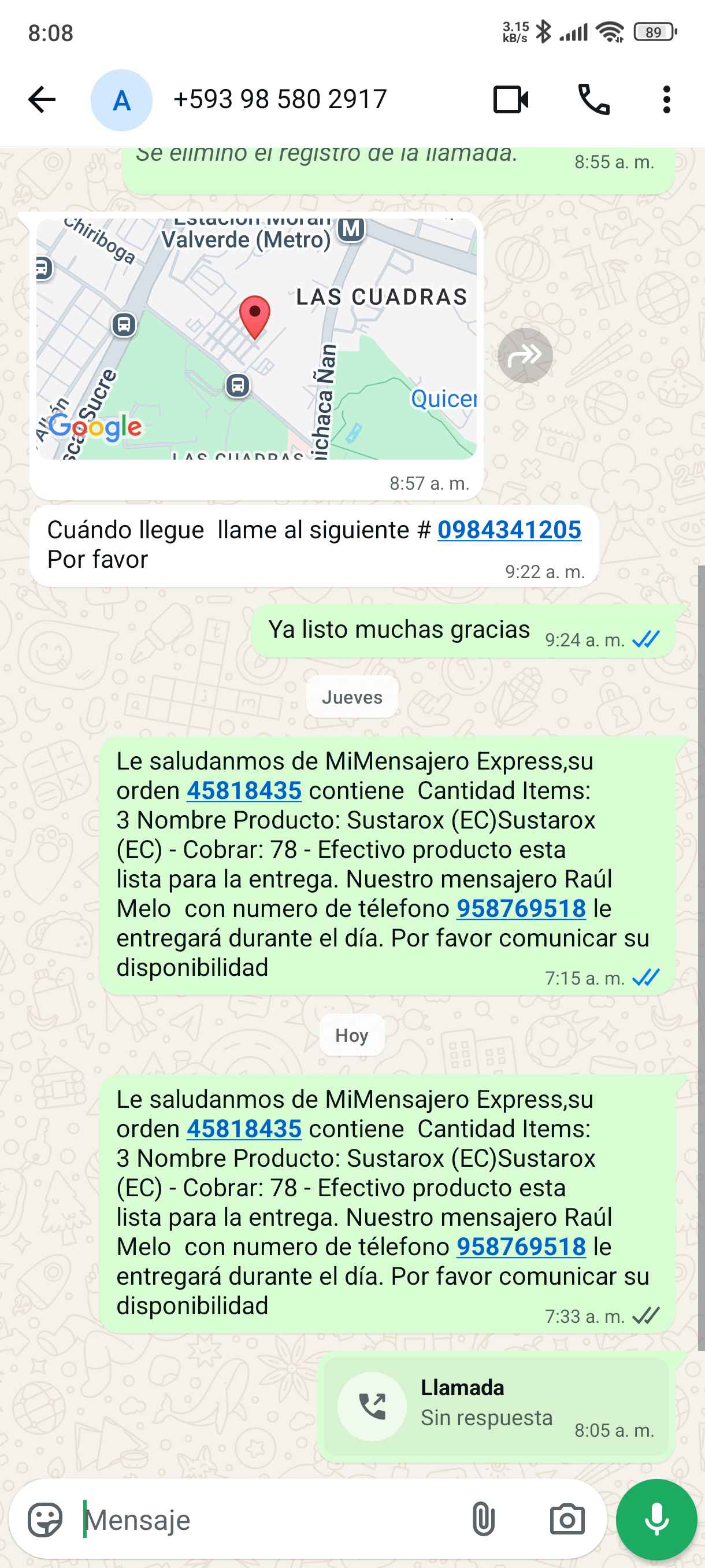
Task: Open the camera to send a photo
Action: pyautogui.click(x=567, y=1520)
